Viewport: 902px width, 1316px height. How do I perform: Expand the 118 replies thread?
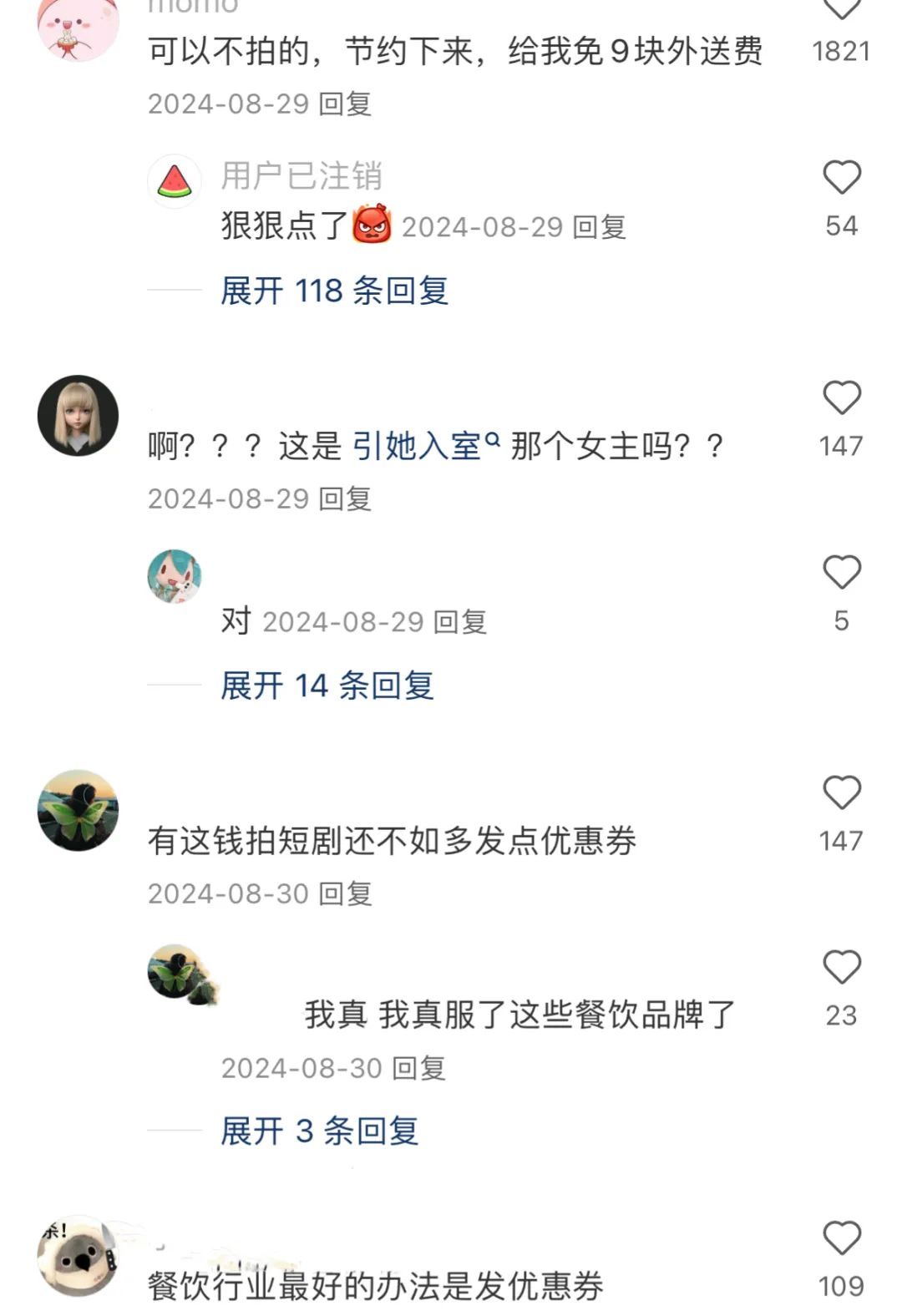coord(334,291)
